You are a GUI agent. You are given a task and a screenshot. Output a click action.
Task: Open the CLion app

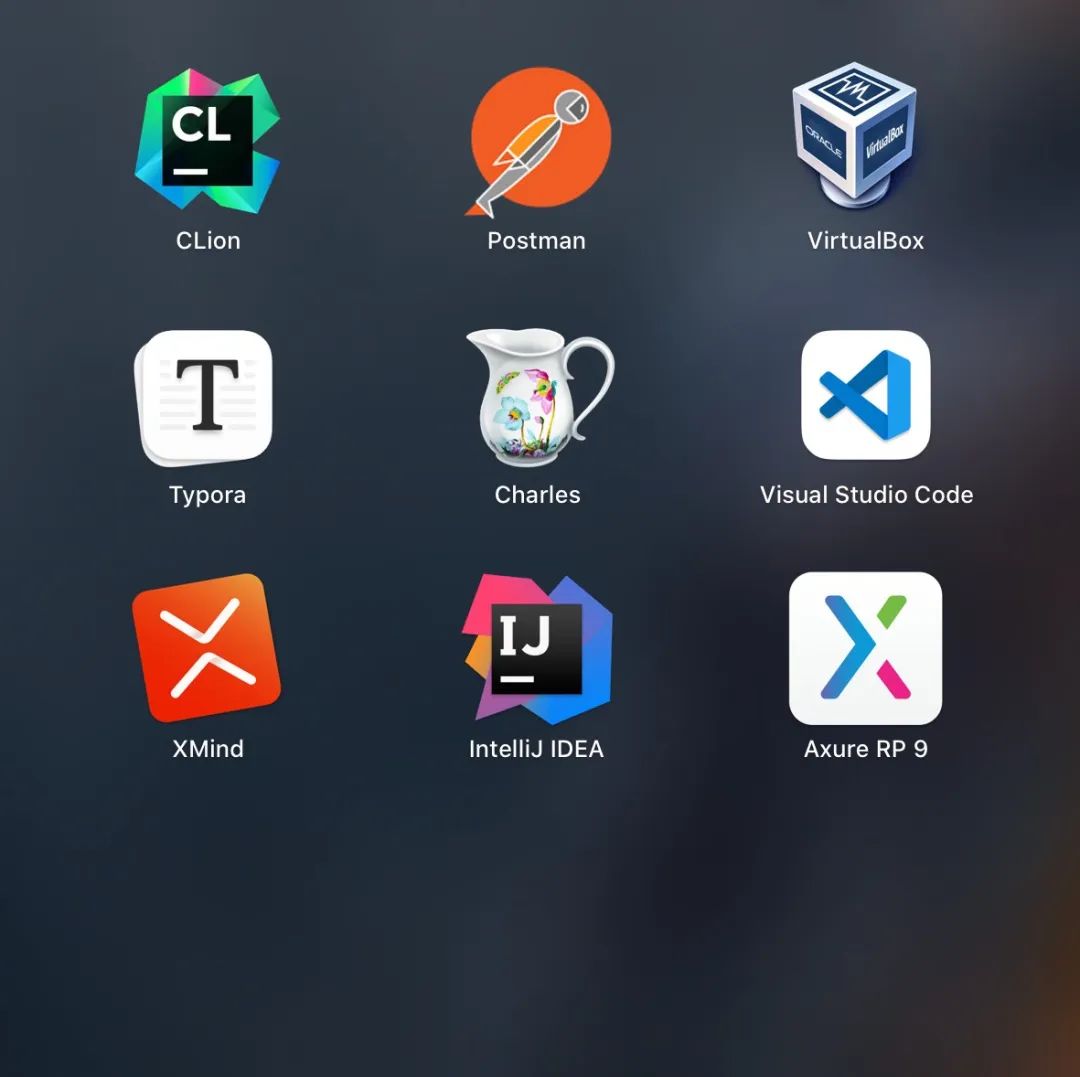tap(207, 140)
